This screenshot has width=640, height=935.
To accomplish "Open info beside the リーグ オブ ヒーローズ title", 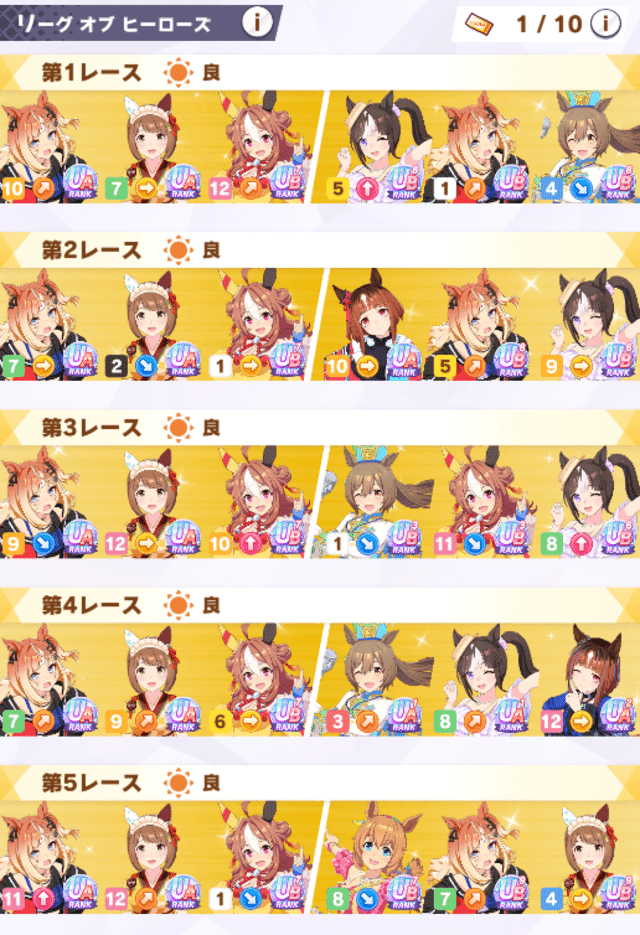I will (x=256, y=22).
